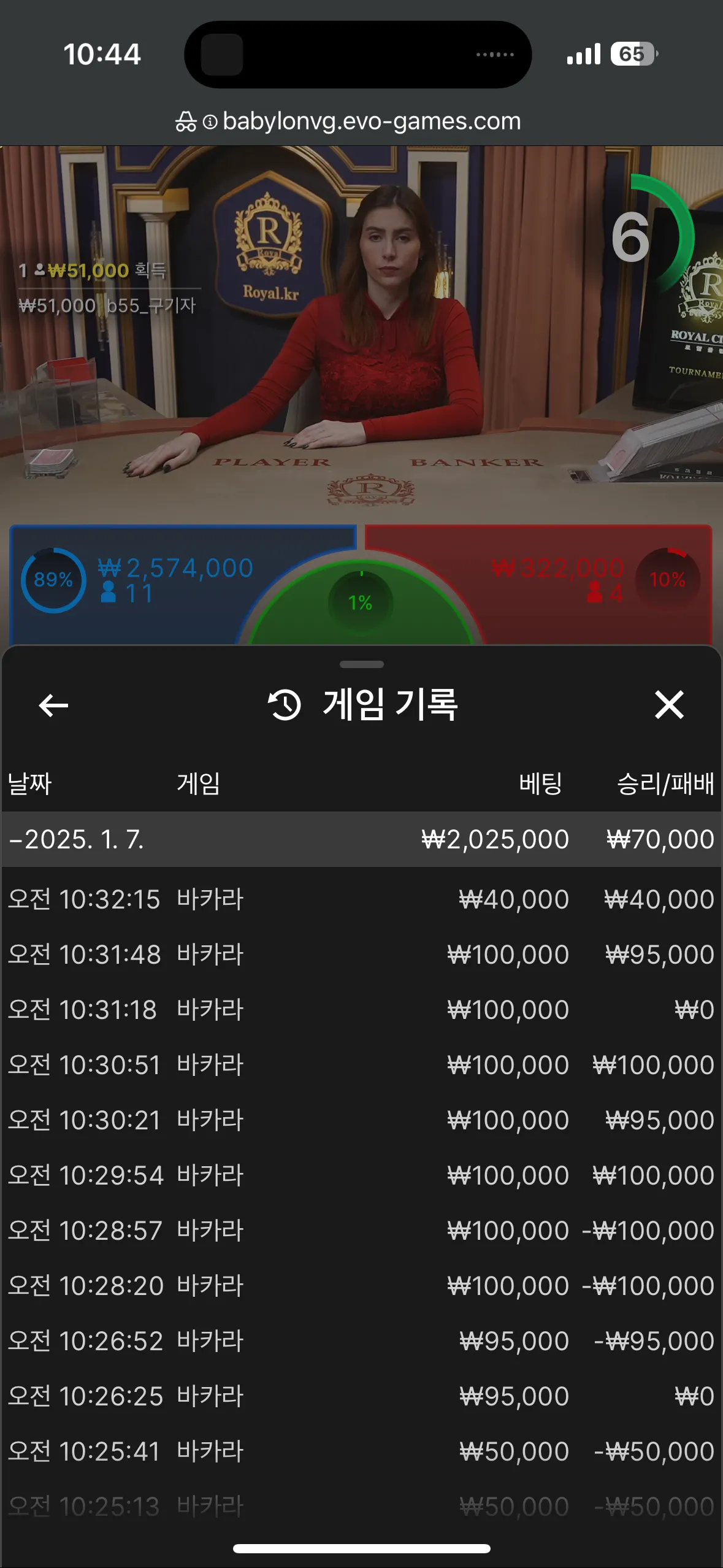Tap the babylonvg.evo-games.com address bar
Image resolution: width=723 pixels, height=1568 pixels.
[x=361, y=121]
